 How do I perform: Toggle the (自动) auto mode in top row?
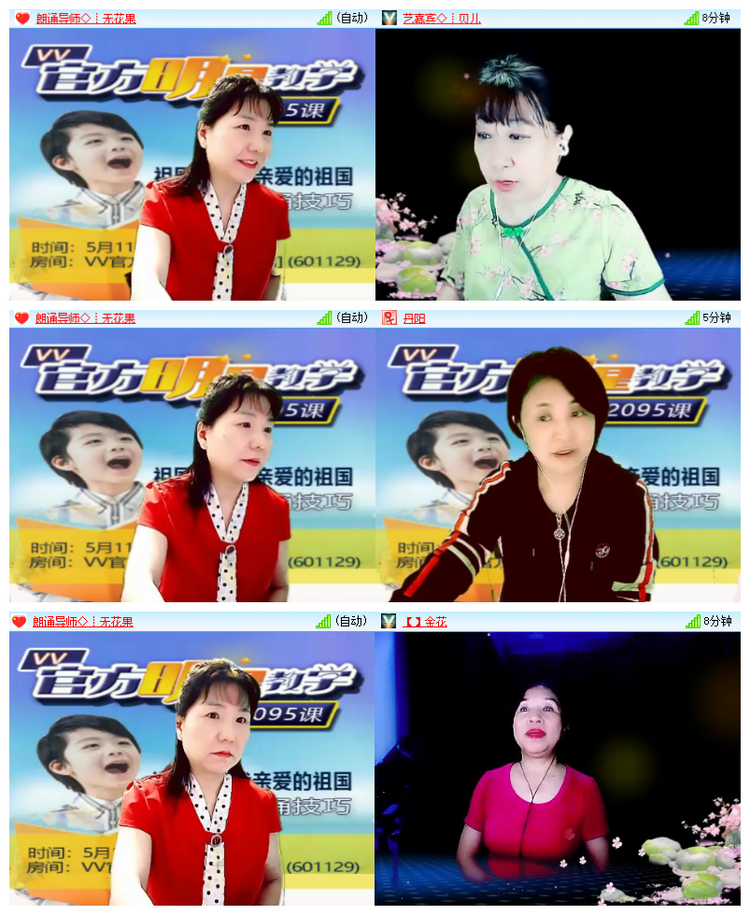coord(351,17)
